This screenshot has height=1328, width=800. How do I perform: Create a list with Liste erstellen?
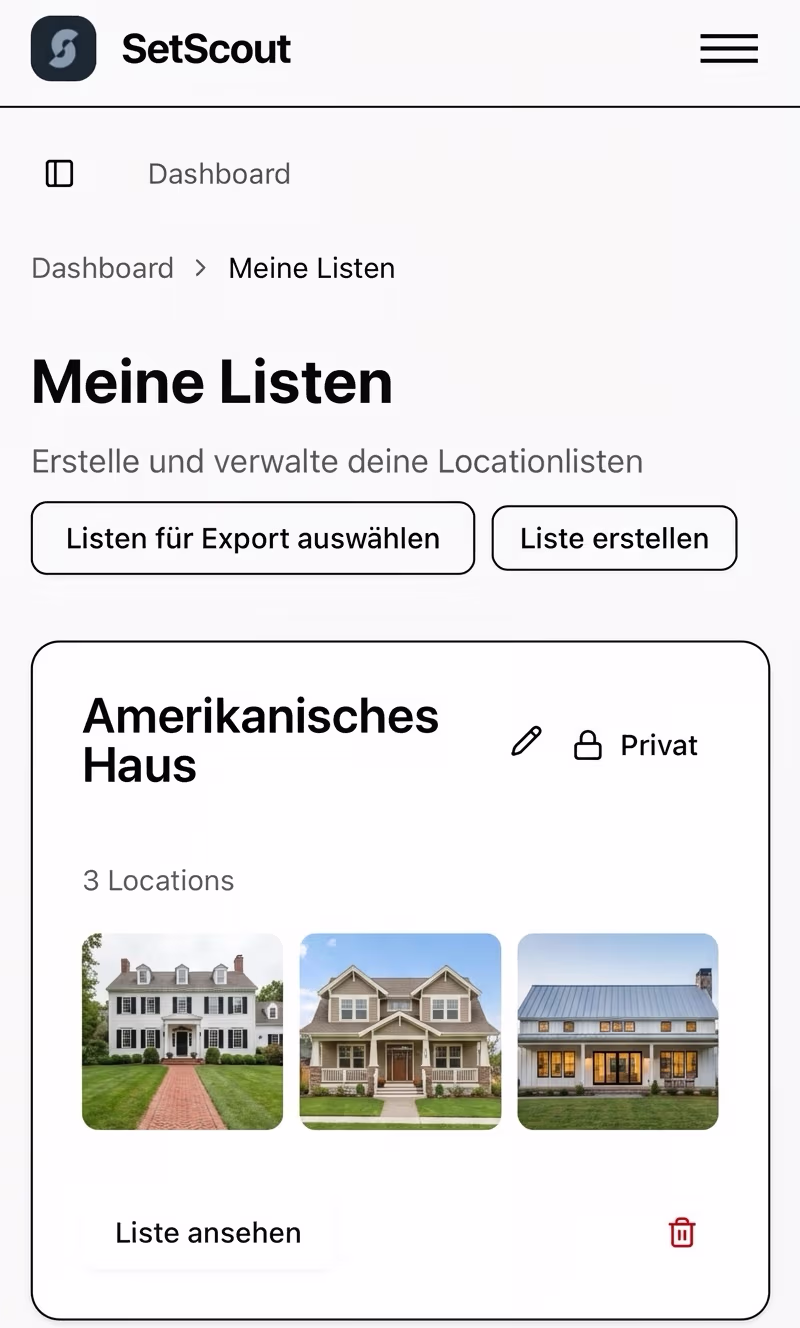coord(614,538)
